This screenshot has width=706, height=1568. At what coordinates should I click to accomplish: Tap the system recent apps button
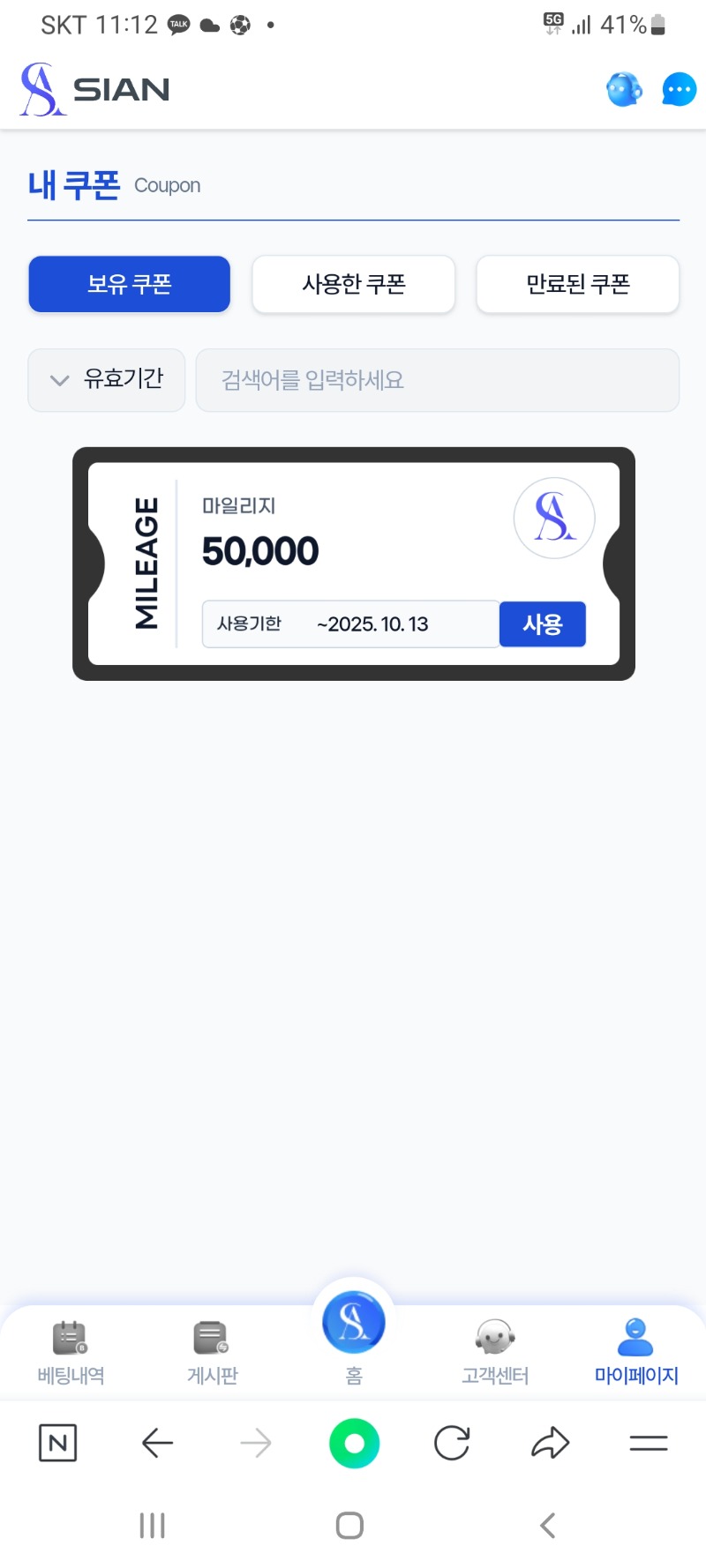pyautogui.click(x=153, y=1526)
